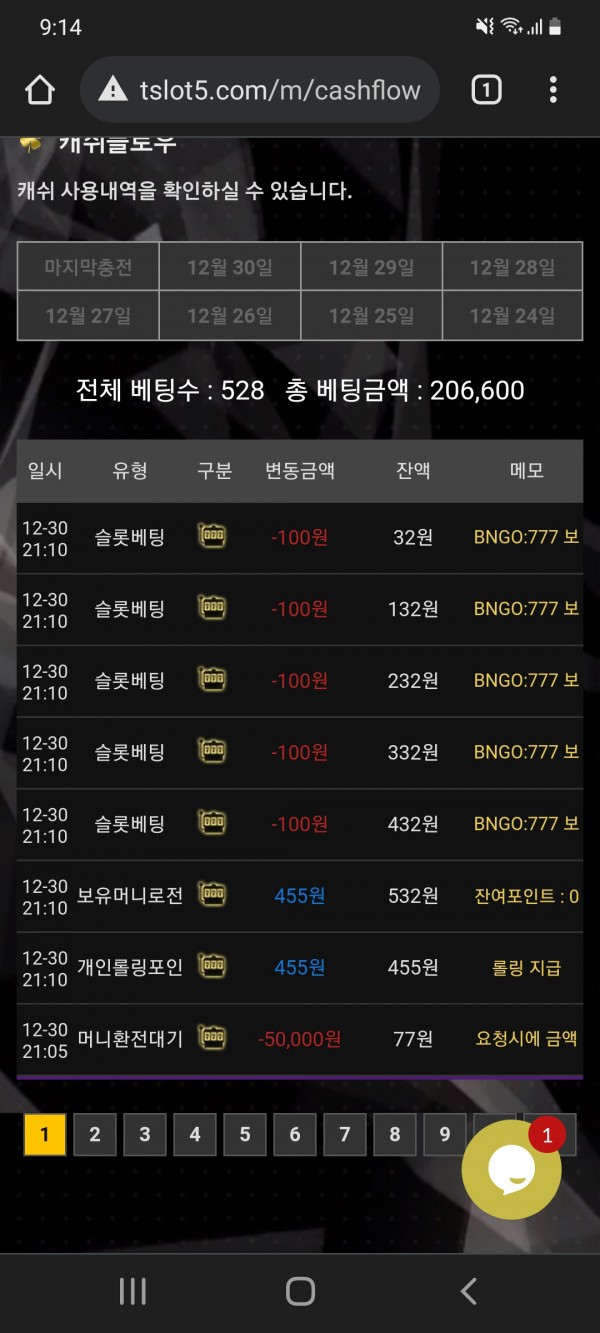Select the 마지막충전 filter

88,267
